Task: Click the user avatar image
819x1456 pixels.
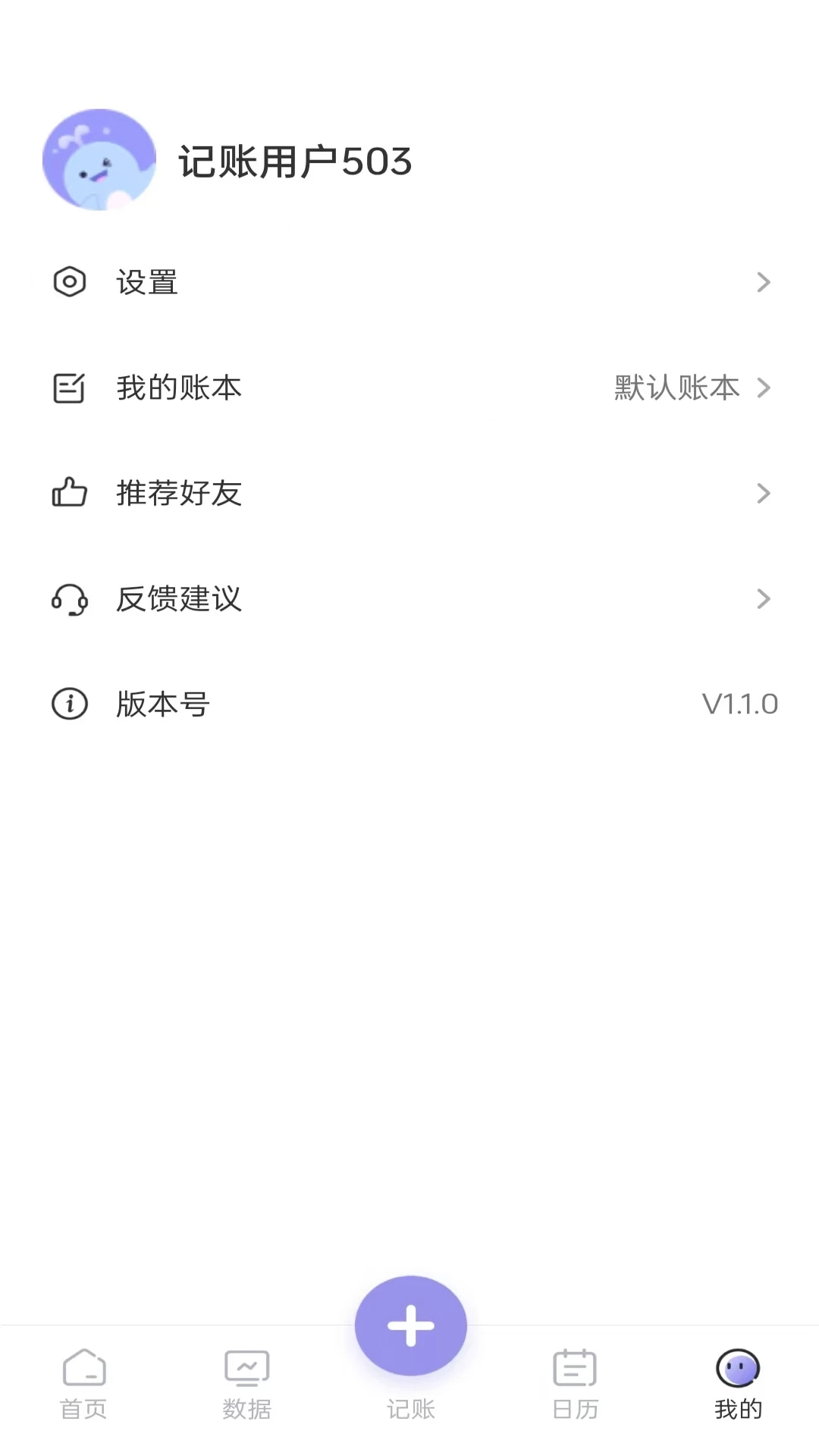Action: pos(99,159)
